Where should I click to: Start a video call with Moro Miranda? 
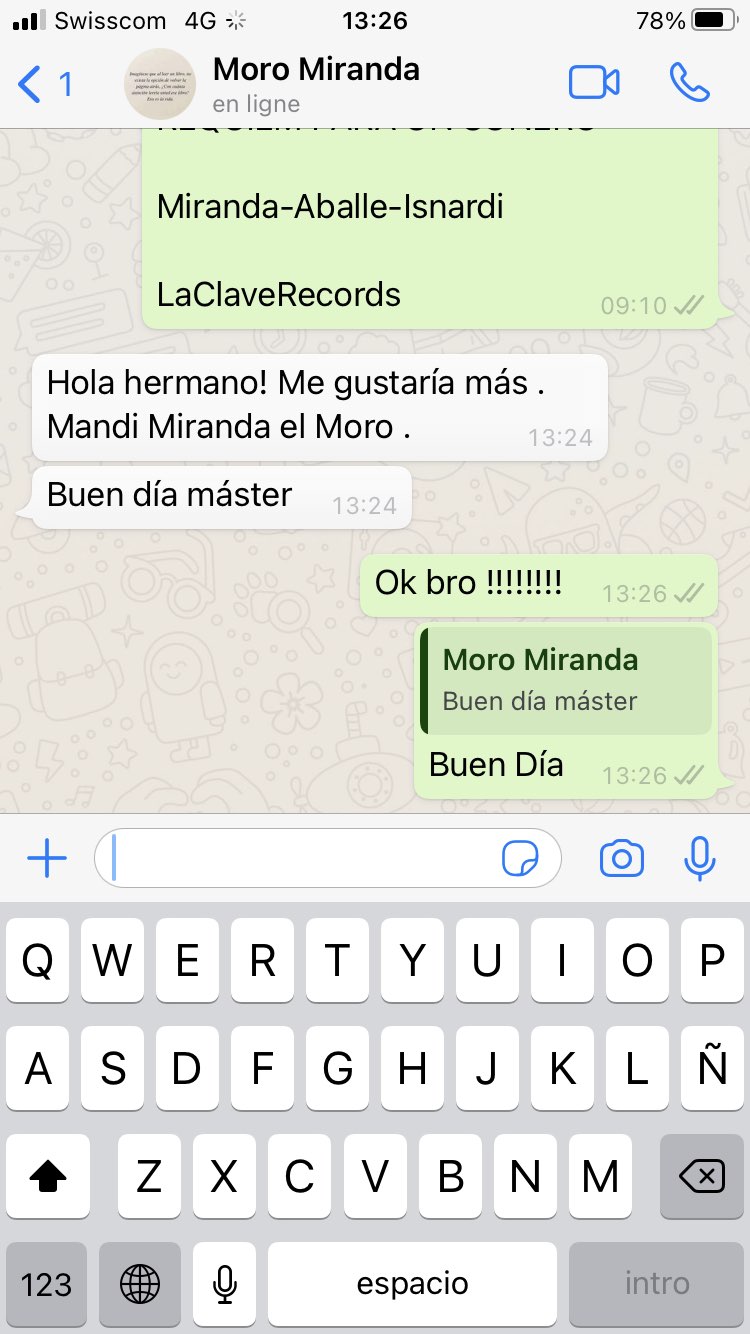594,83
